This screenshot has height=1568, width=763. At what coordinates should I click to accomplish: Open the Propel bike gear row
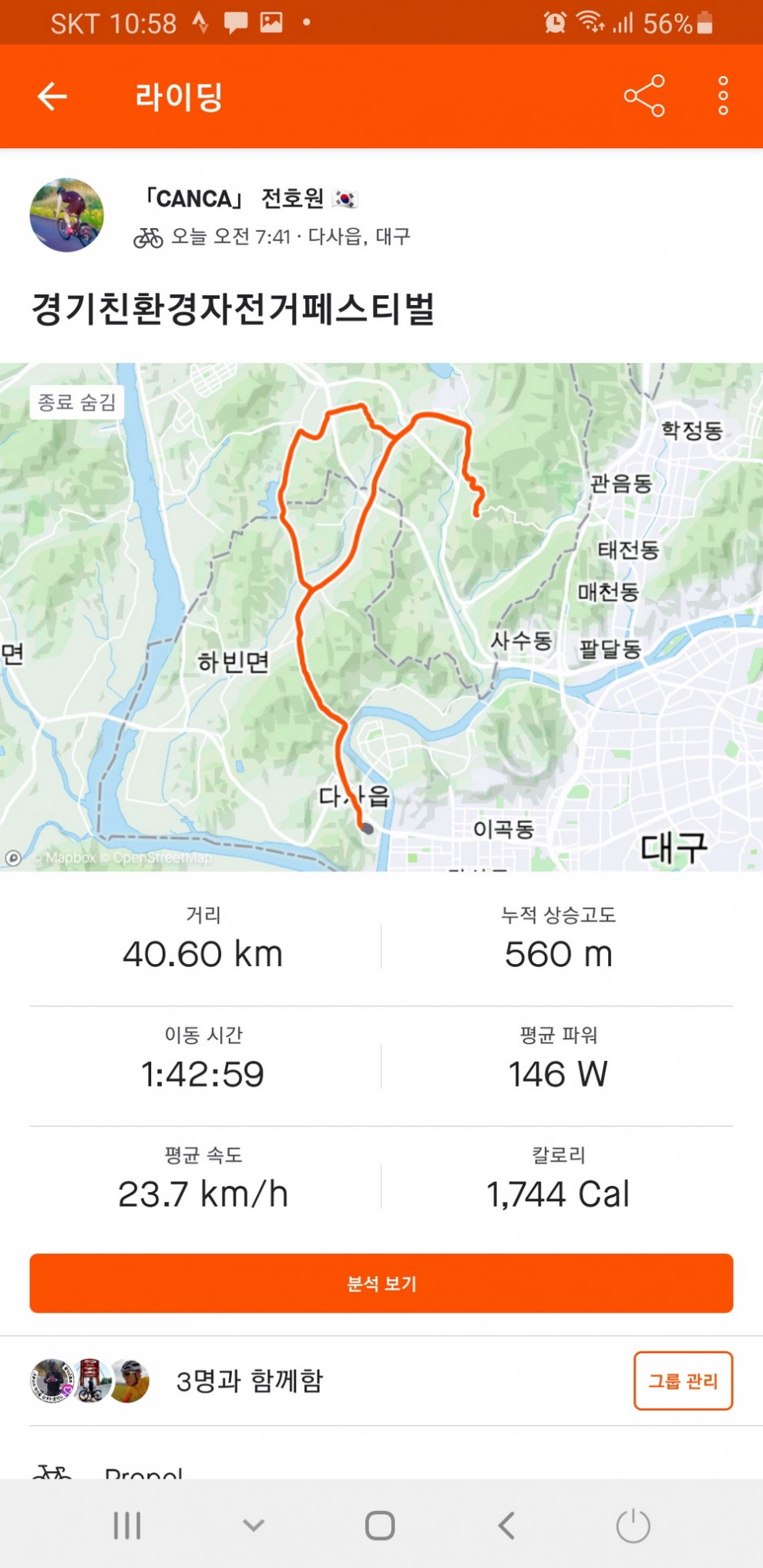click(143, 1470)
